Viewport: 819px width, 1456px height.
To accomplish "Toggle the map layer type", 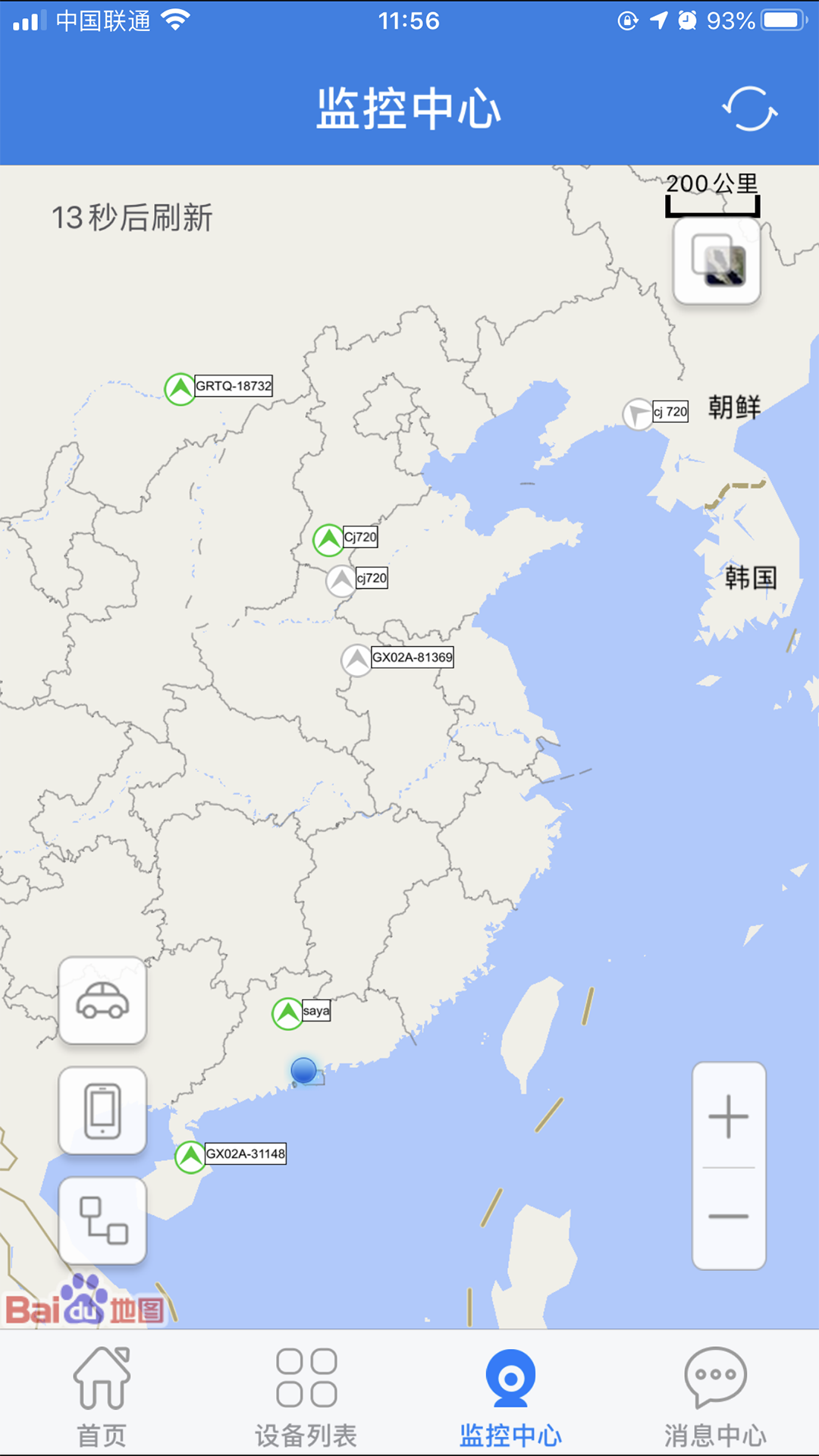I will coord(717,262).
